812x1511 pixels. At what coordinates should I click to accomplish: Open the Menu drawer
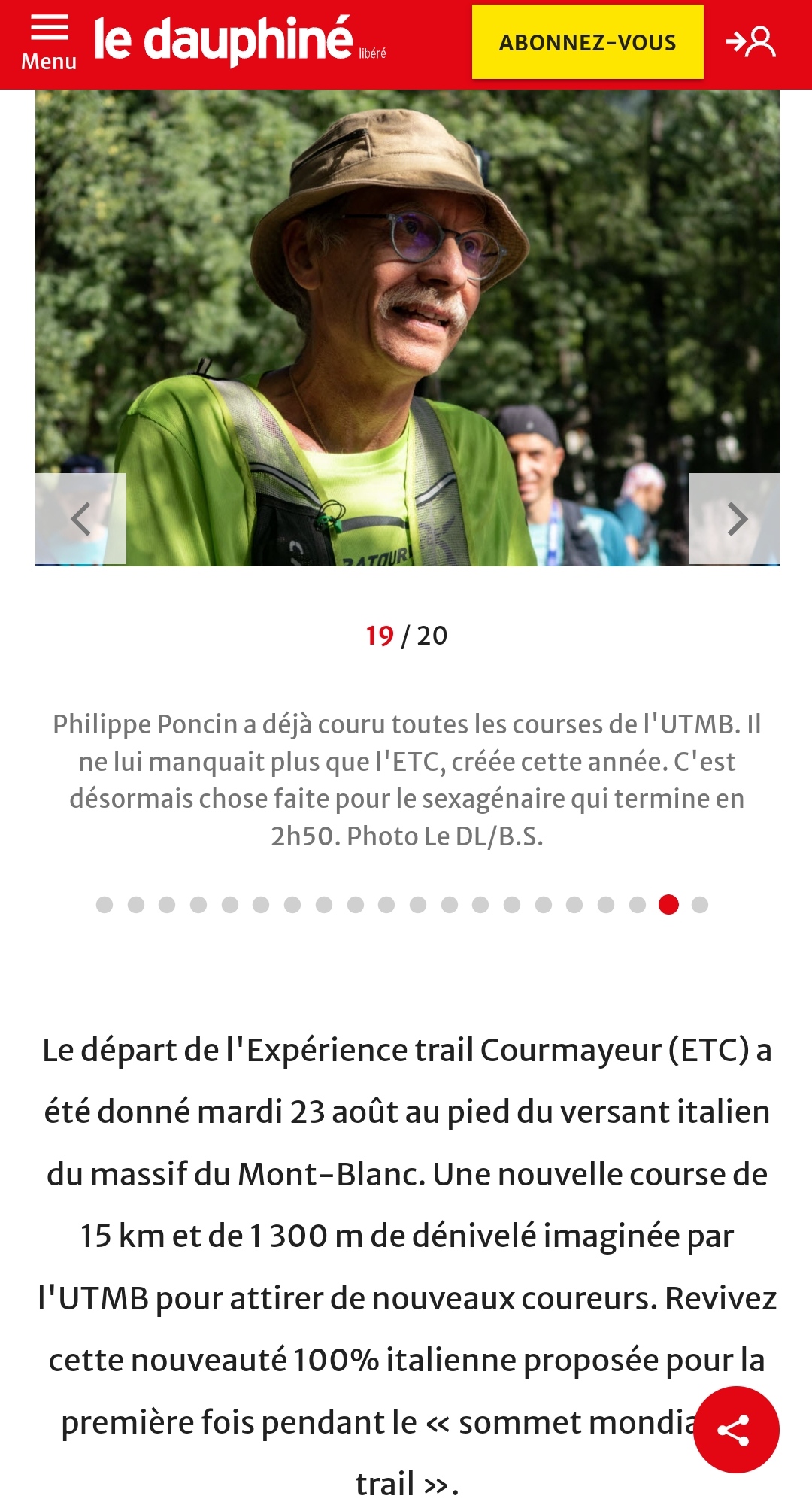49,43
